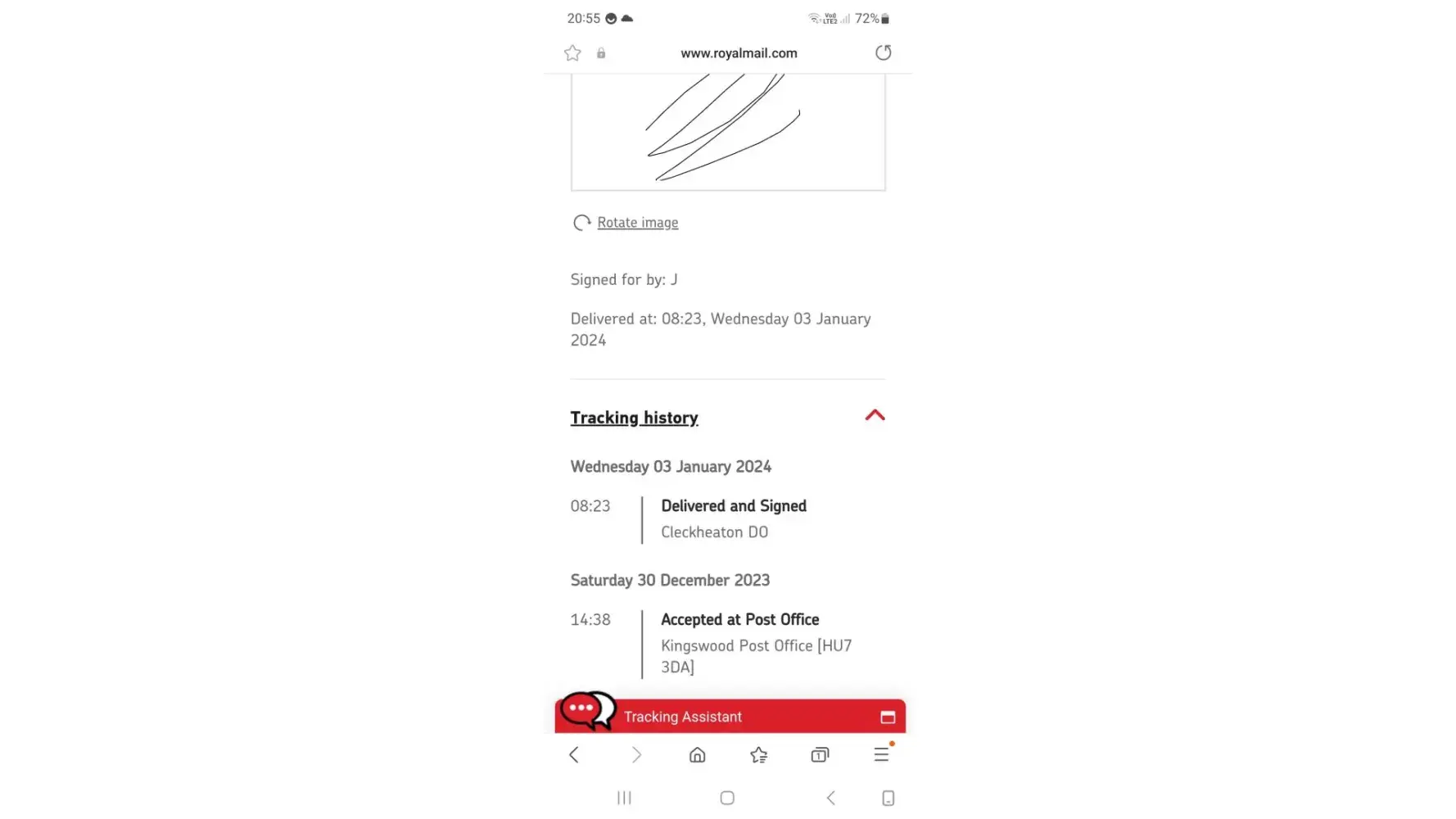Open recent apps from system navigation
The image size is (1456, 819).
(624, 798)
